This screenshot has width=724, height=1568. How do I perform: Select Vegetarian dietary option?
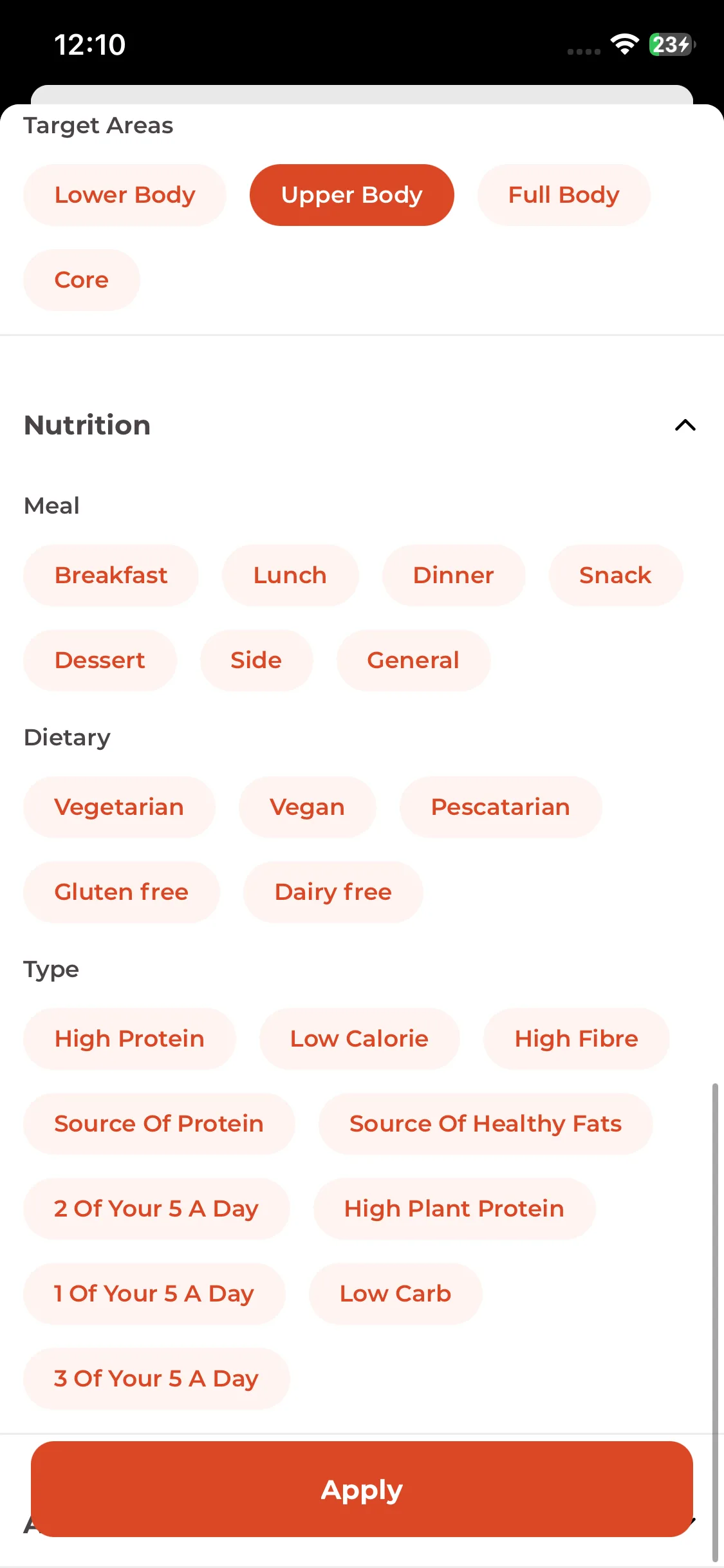[119, 807]
